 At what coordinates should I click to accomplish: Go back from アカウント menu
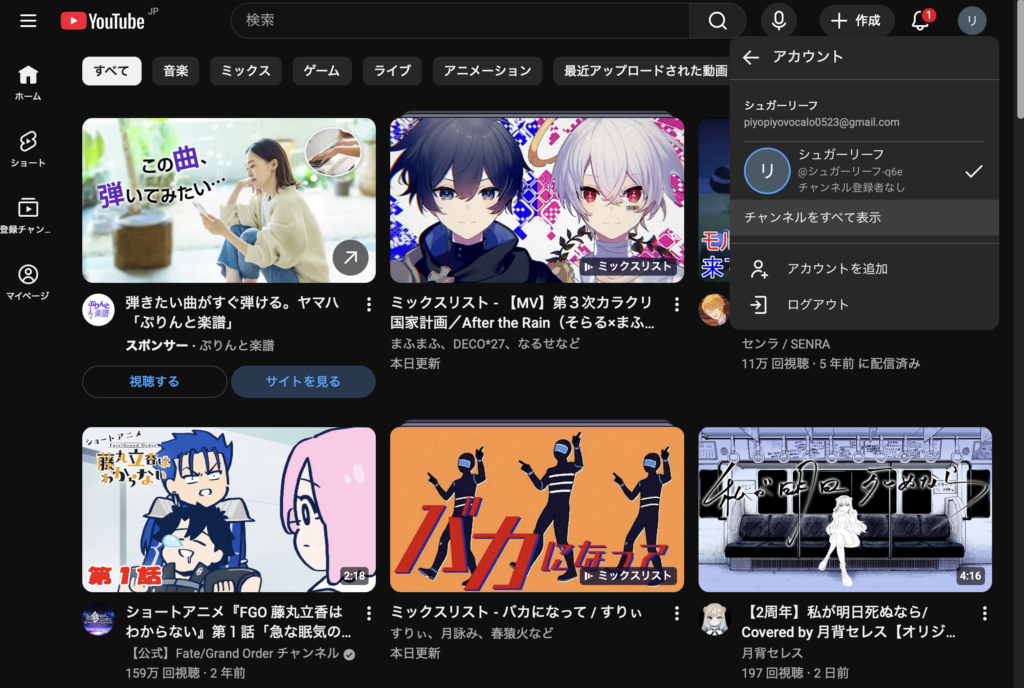coord(751,57)
